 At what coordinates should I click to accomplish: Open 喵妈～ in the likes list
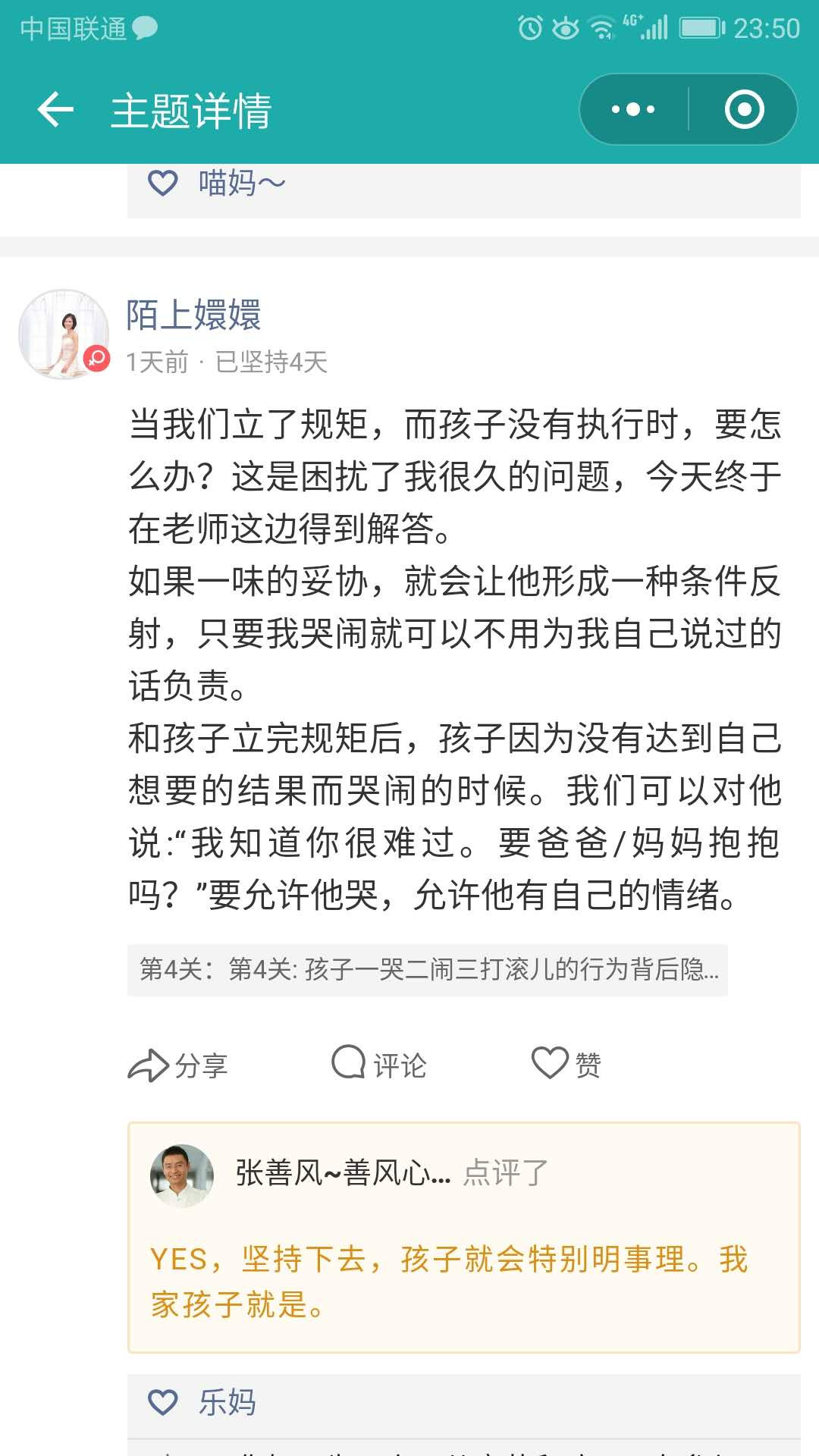pos(241,184)
